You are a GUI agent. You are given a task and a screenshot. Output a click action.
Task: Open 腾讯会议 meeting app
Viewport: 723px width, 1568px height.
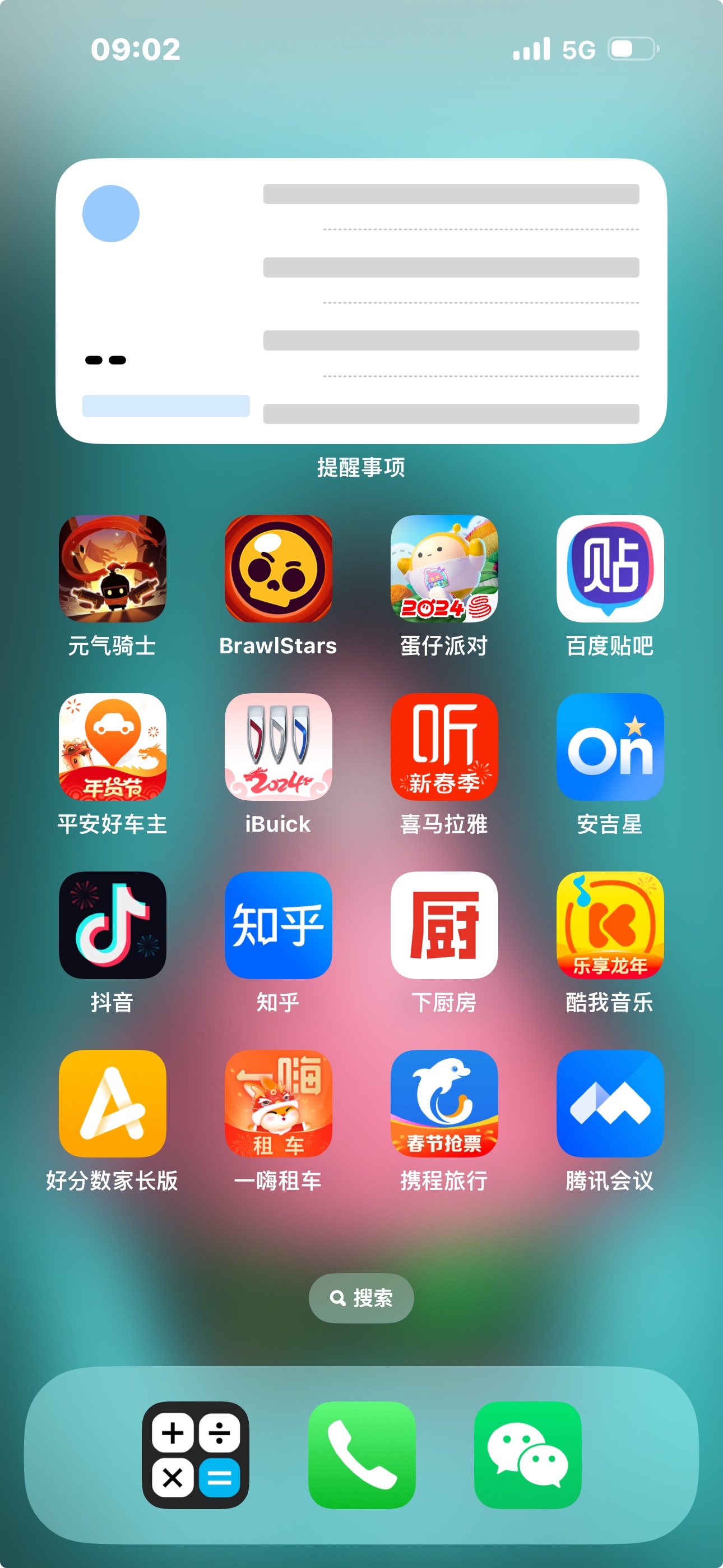610,1103
